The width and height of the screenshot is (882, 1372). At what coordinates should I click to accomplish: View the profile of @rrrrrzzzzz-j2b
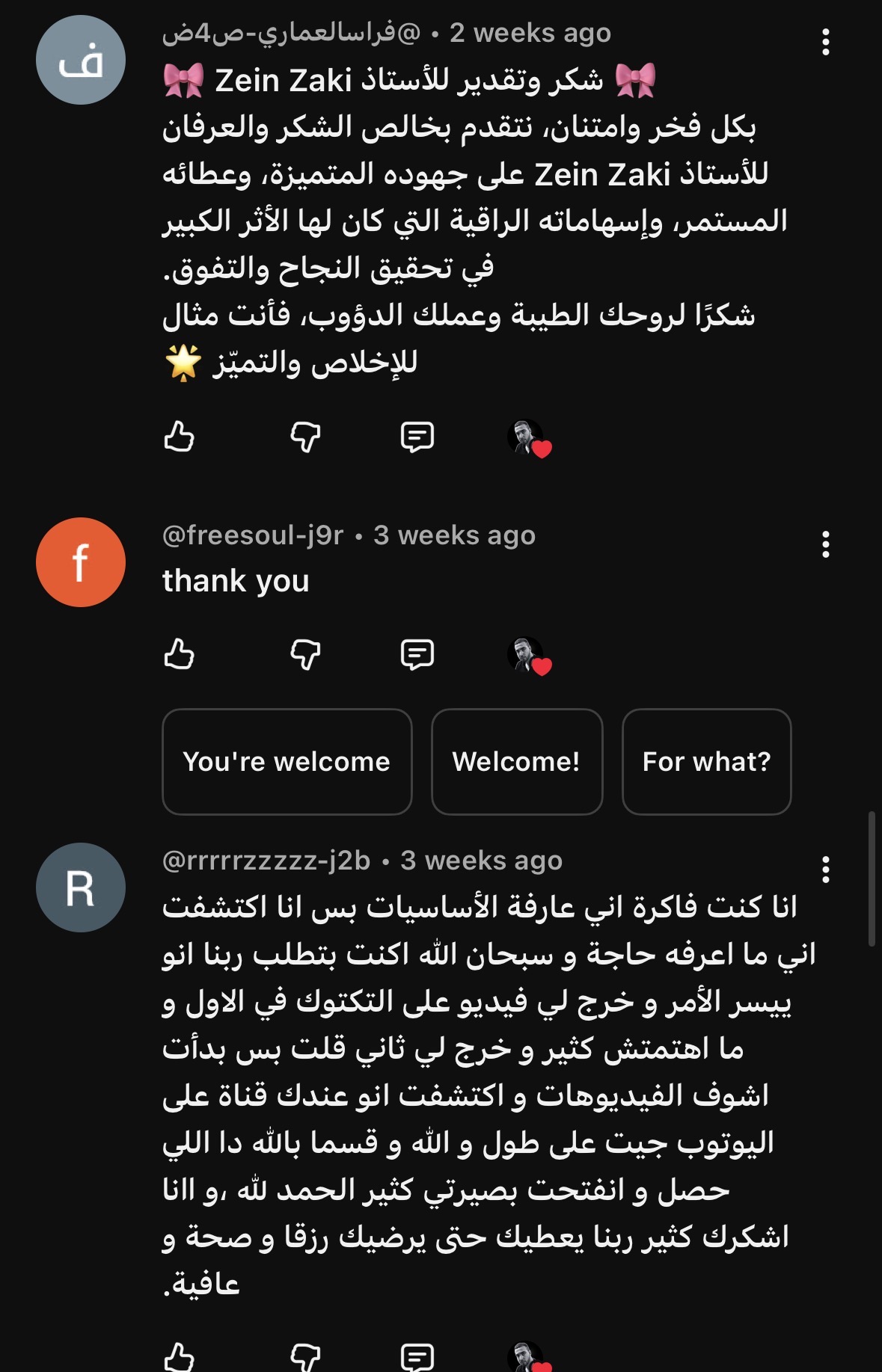pos(81,888)
